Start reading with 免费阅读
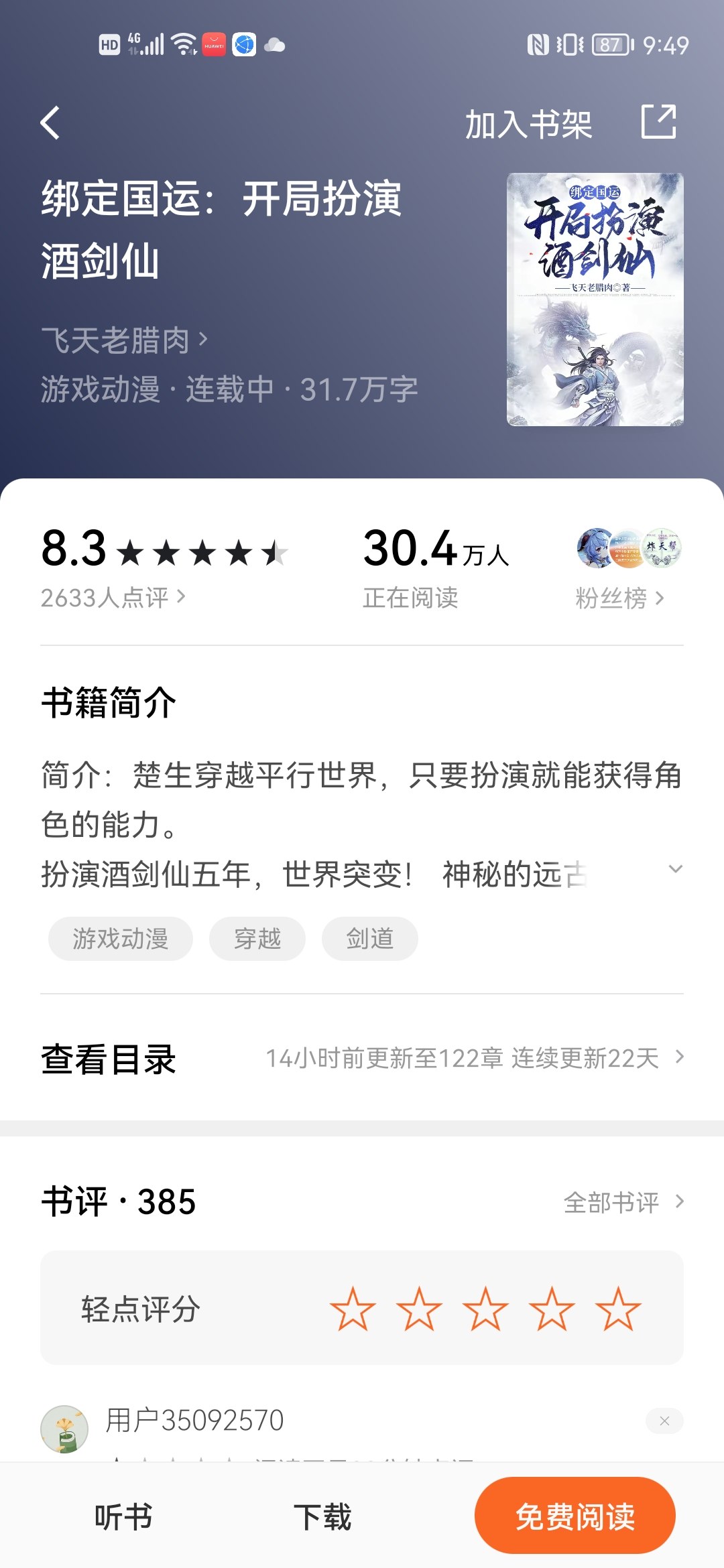Screen dimensions: 724x1568 pyautogui.click(x=575, y=1516)
